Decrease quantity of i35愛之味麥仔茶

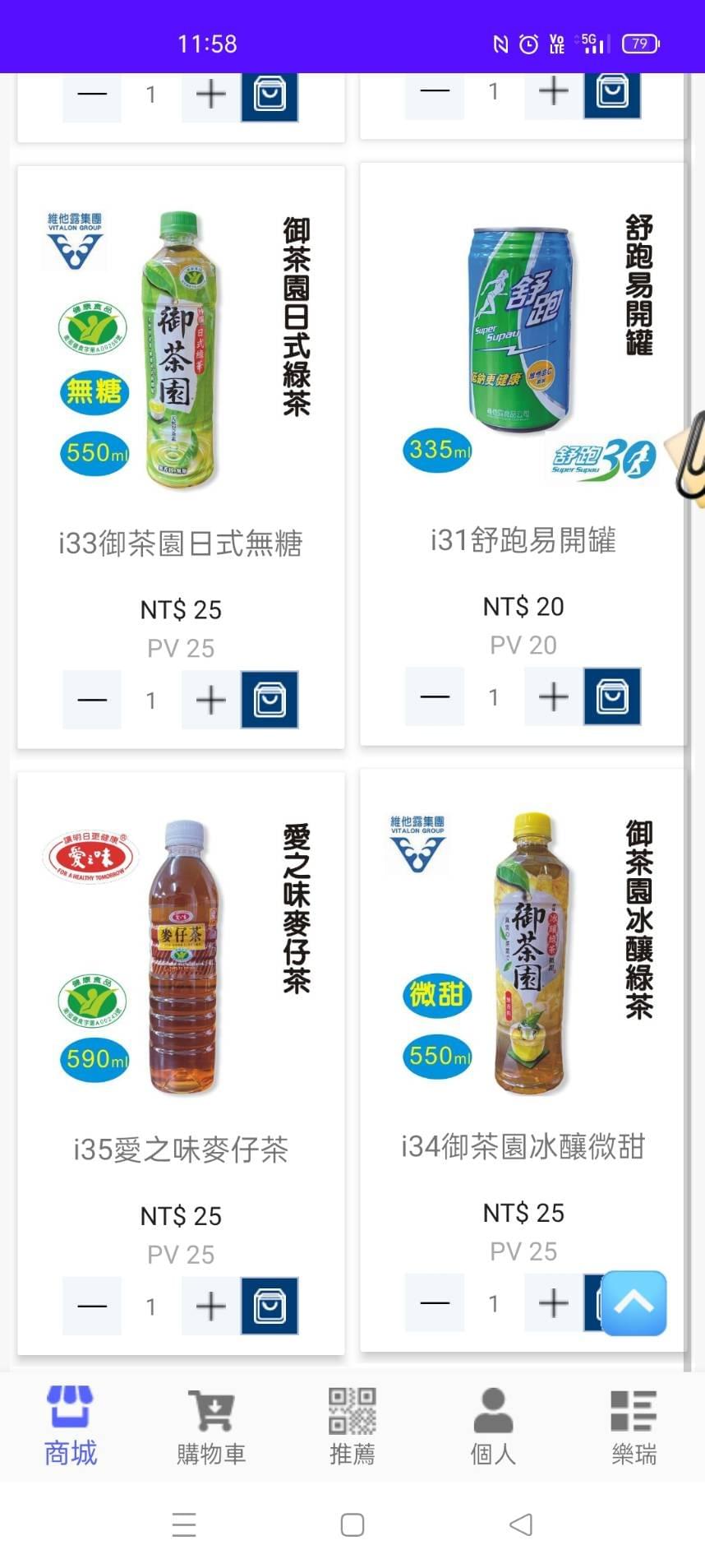(92, 1306)
